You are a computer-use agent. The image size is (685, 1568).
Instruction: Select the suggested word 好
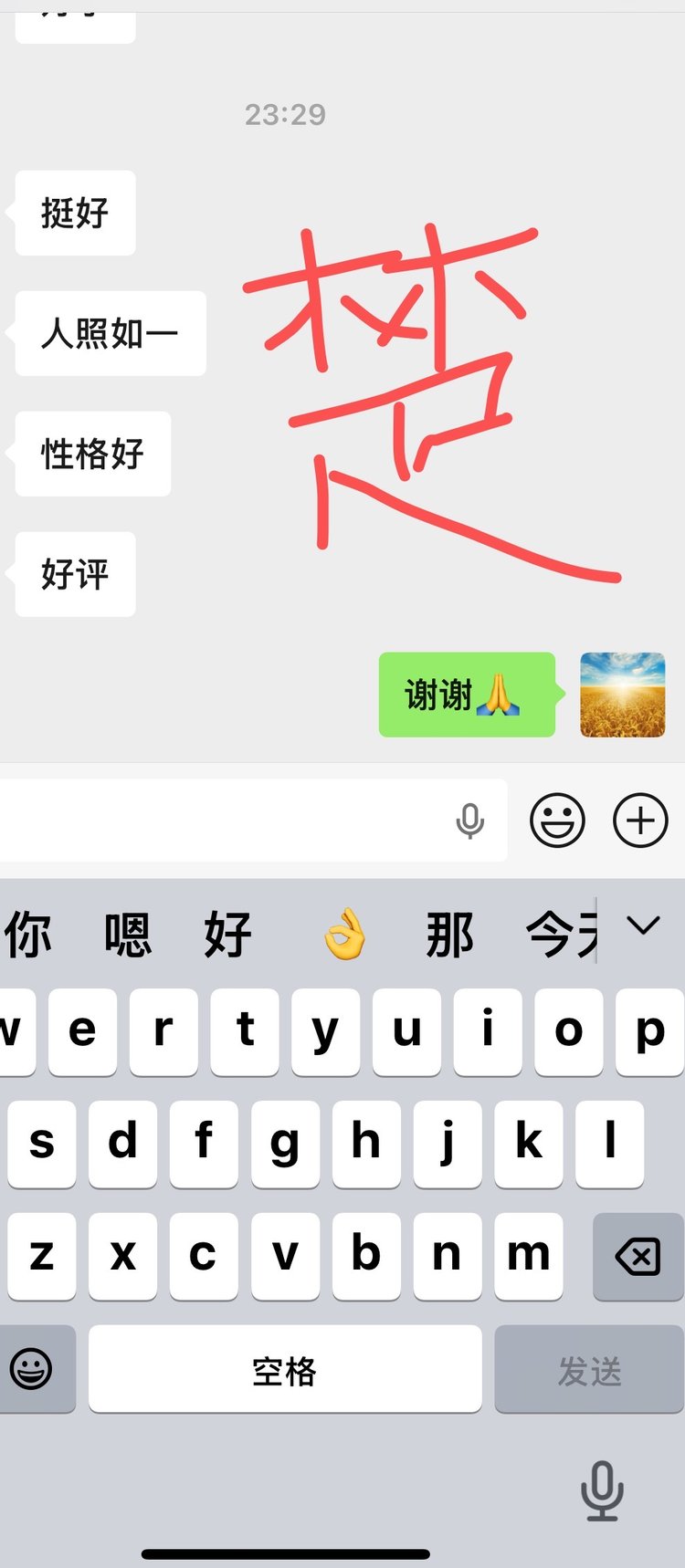228,935
